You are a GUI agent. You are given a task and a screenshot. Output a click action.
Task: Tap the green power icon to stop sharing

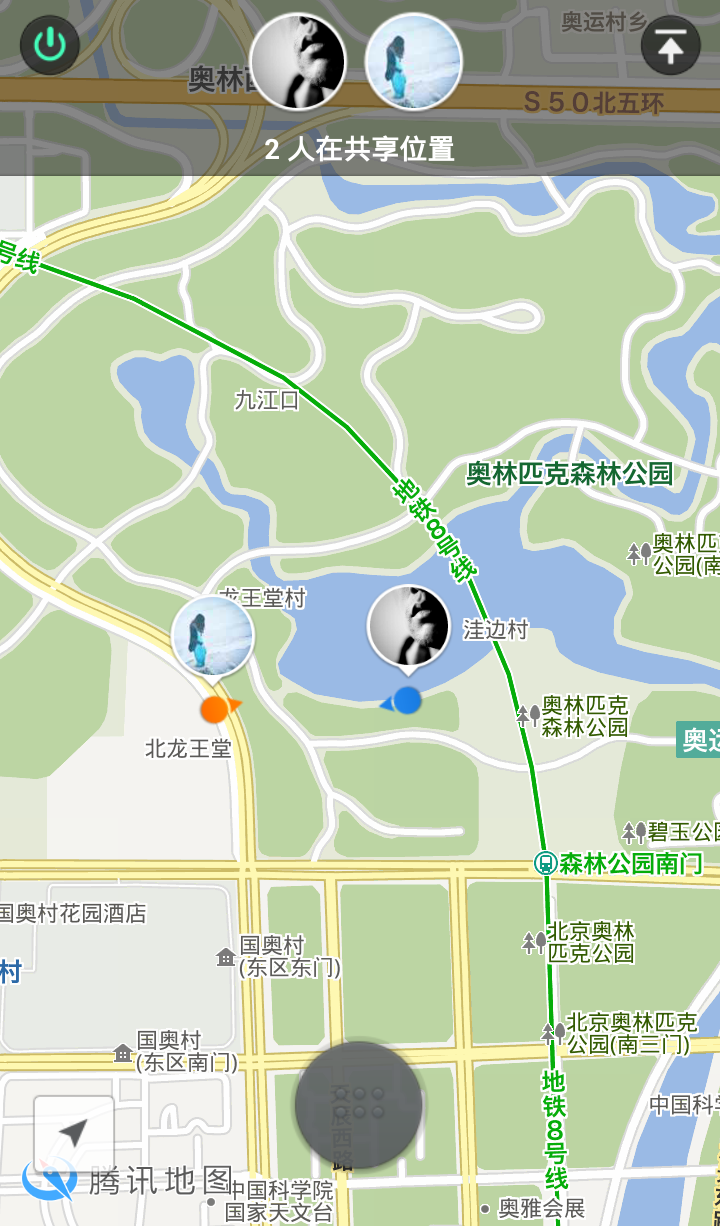point(50,45)
